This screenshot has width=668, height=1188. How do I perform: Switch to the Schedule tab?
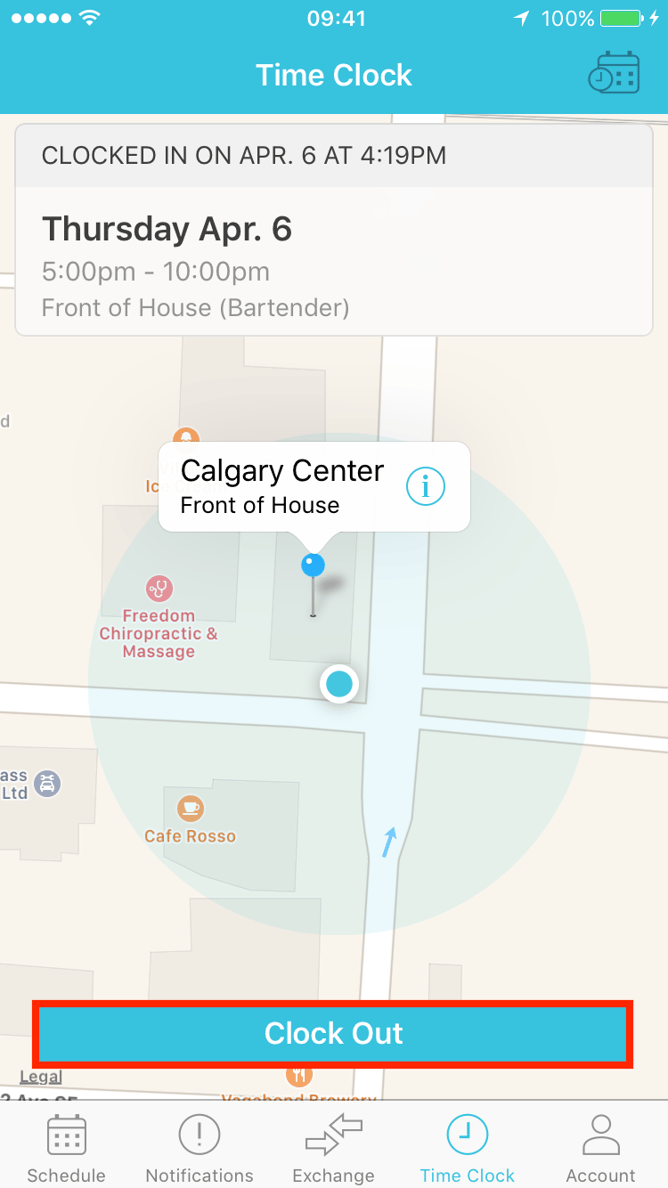pyautogui.click(x=66, y=1148)
